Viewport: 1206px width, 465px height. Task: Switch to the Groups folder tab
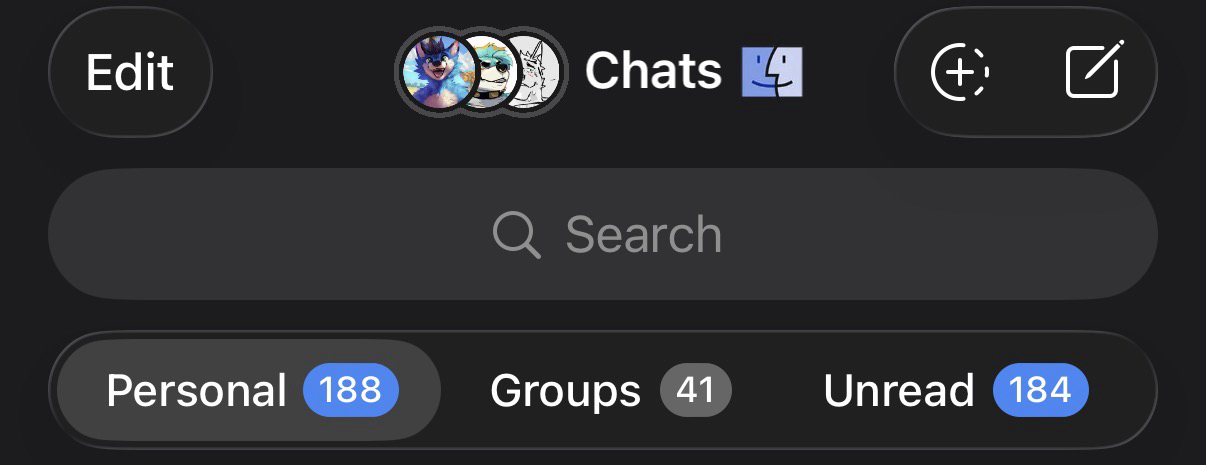(x=609, y=390)
